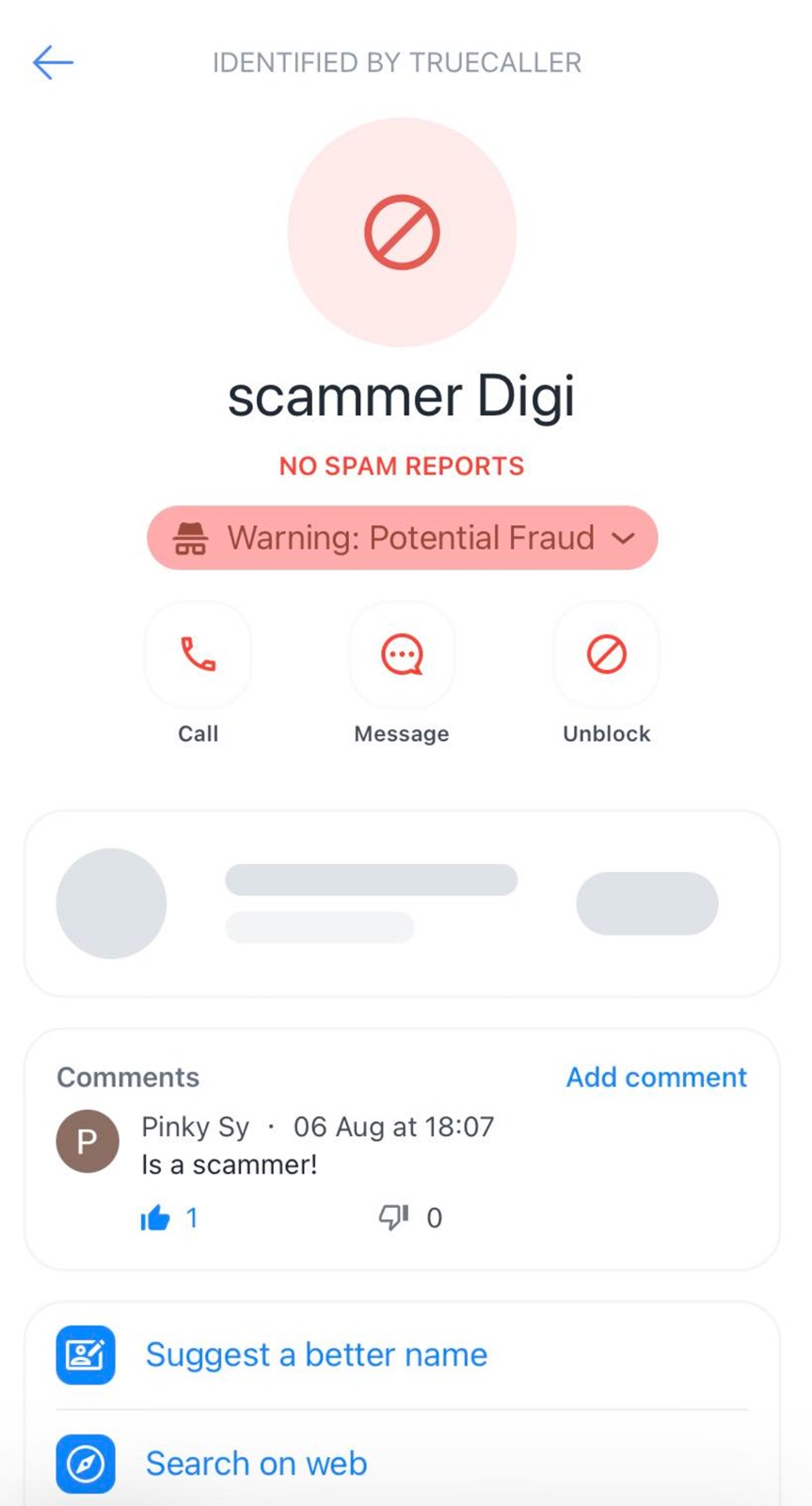
Task: Go back using the top arrow
Action: click(53, 63)
